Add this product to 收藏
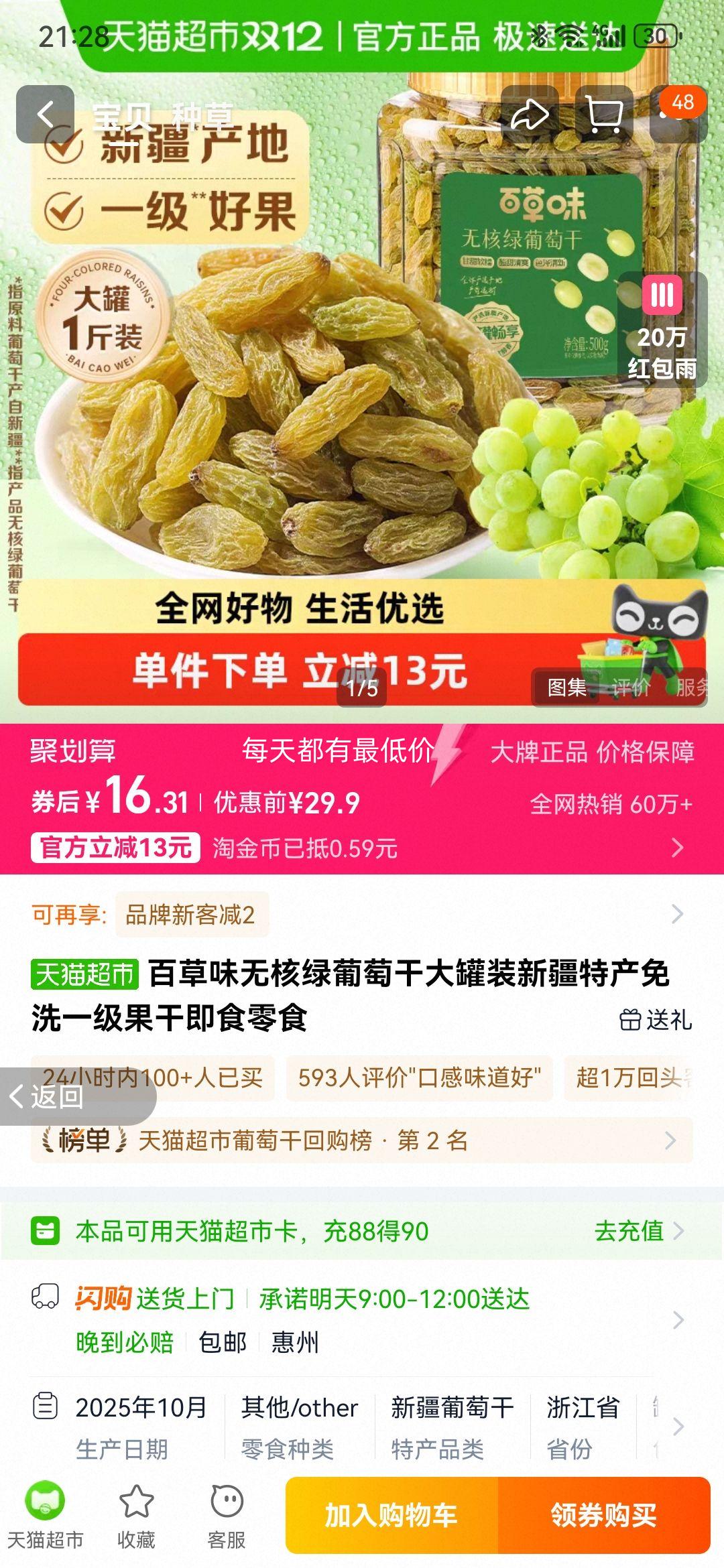 136,1516
